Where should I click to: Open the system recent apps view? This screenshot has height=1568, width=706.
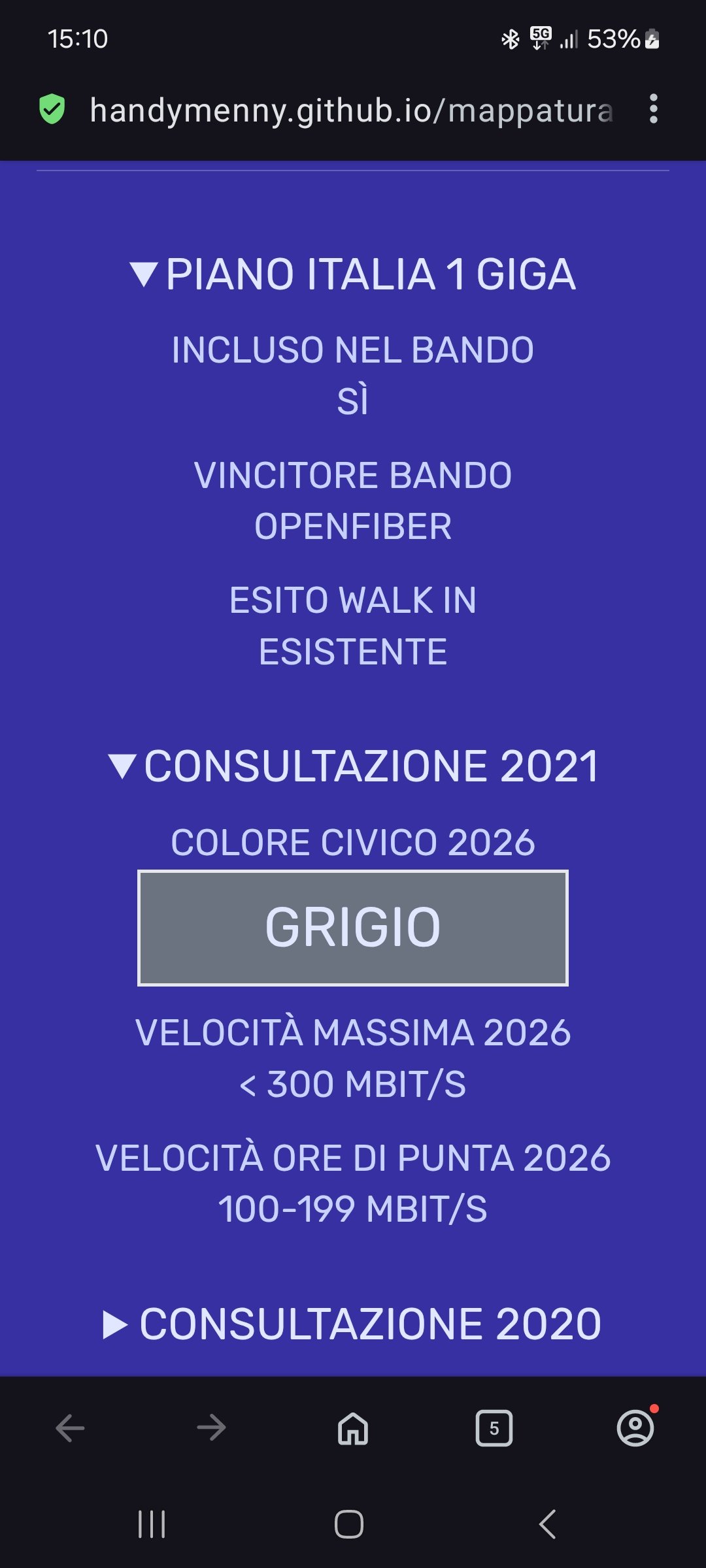152,1524
